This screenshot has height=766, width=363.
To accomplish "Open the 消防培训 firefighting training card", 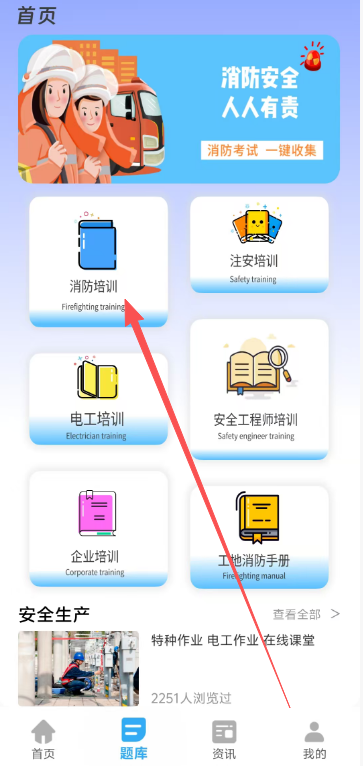I will coord(98,262).
